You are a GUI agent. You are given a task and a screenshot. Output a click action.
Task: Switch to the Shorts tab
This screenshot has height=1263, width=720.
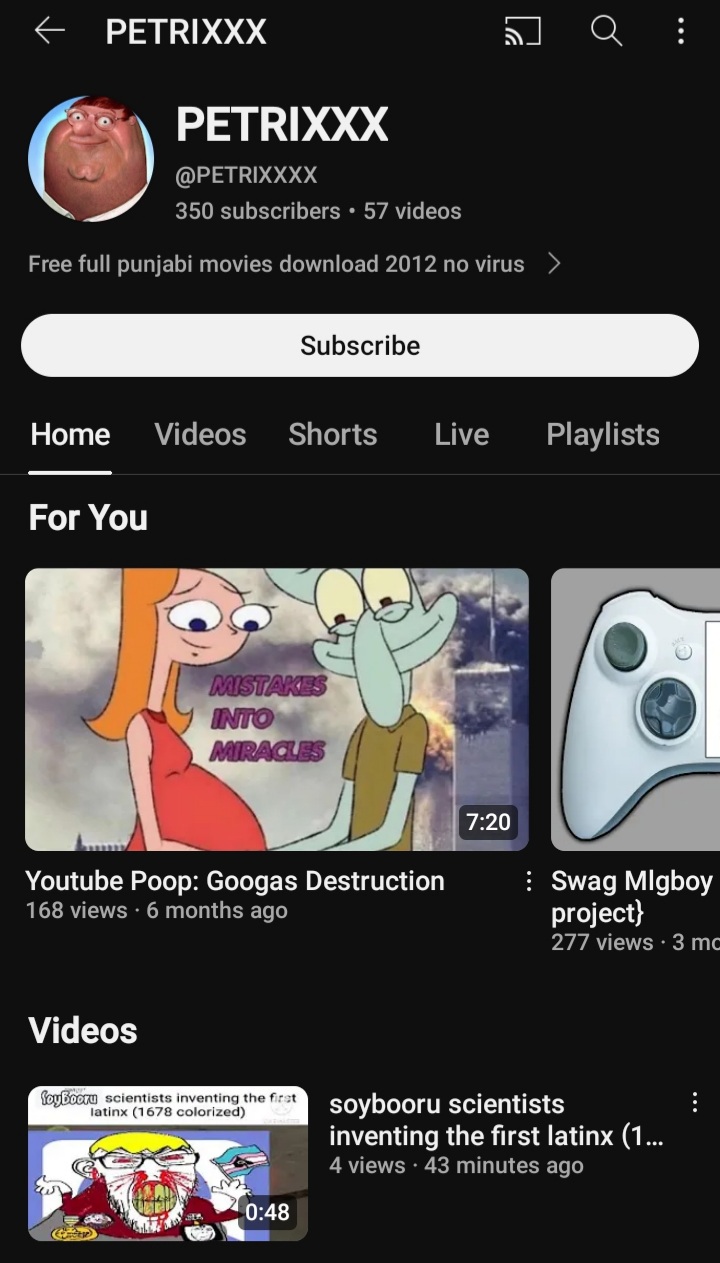[x=333, y=434]
